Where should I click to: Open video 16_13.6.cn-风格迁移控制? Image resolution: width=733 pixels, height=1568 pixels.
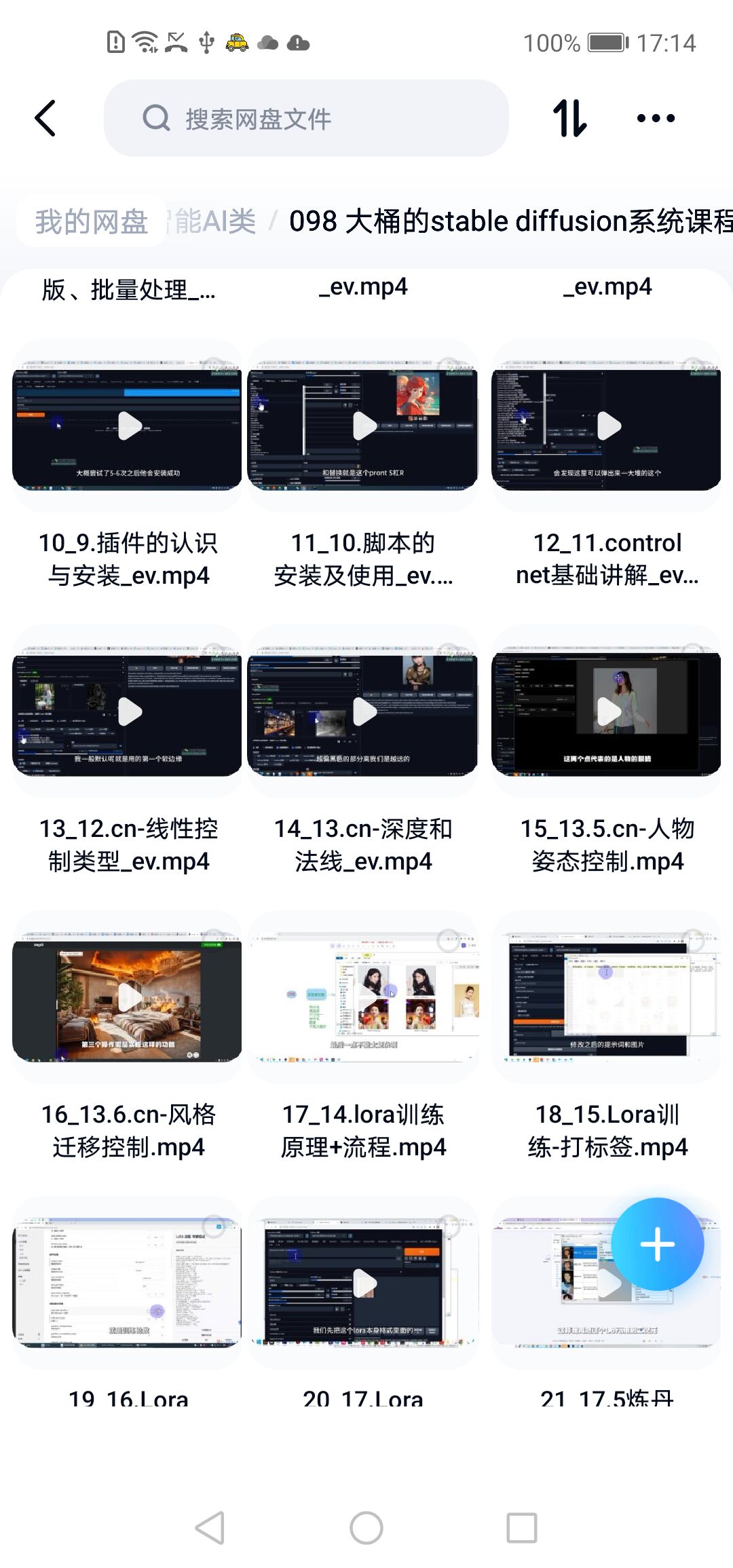(x=128, y=996)
